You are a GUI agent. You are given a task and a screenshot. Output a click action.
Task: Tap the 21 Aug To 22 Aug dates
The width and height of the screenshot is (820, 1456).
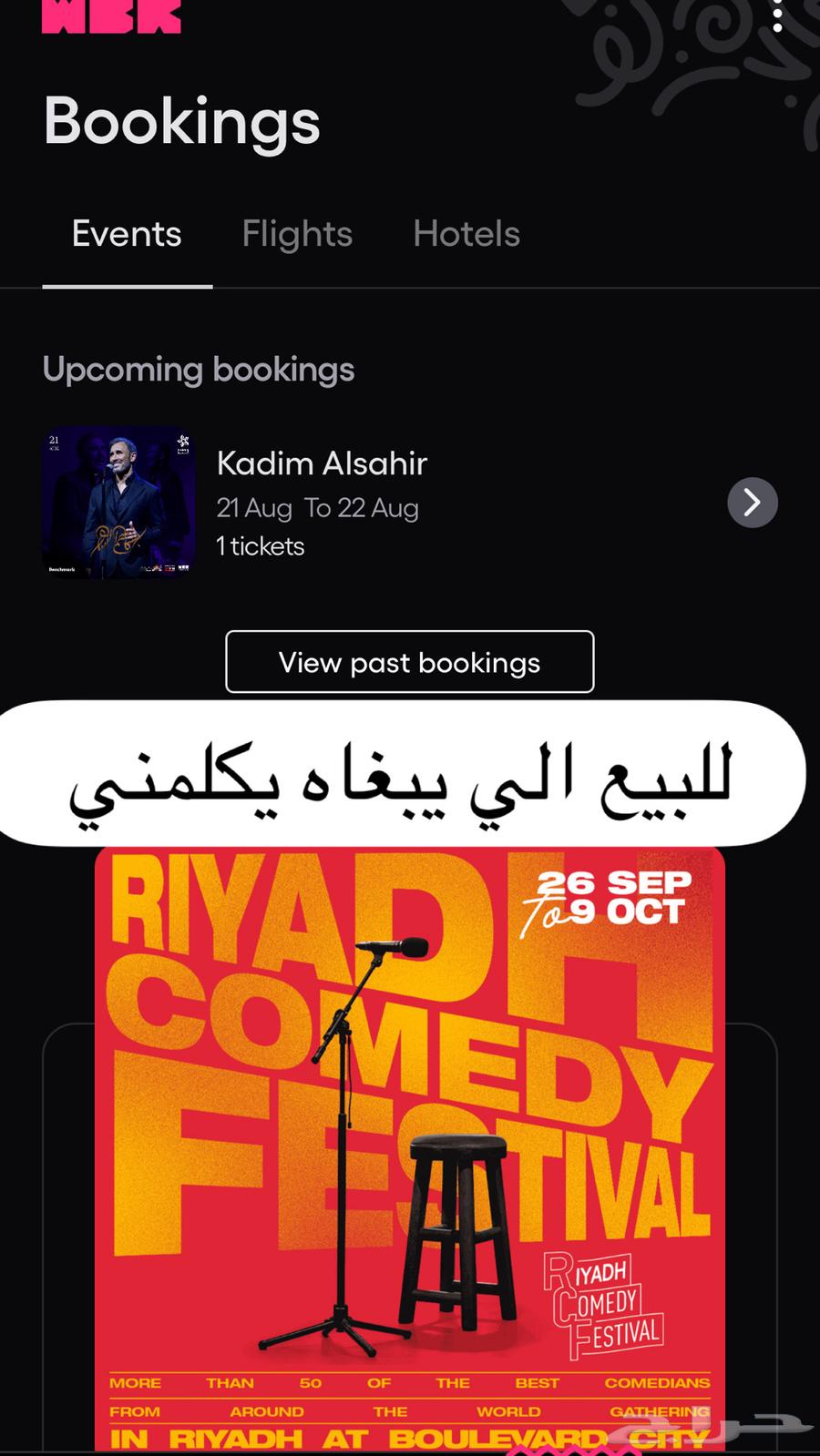tap(317, 507)
